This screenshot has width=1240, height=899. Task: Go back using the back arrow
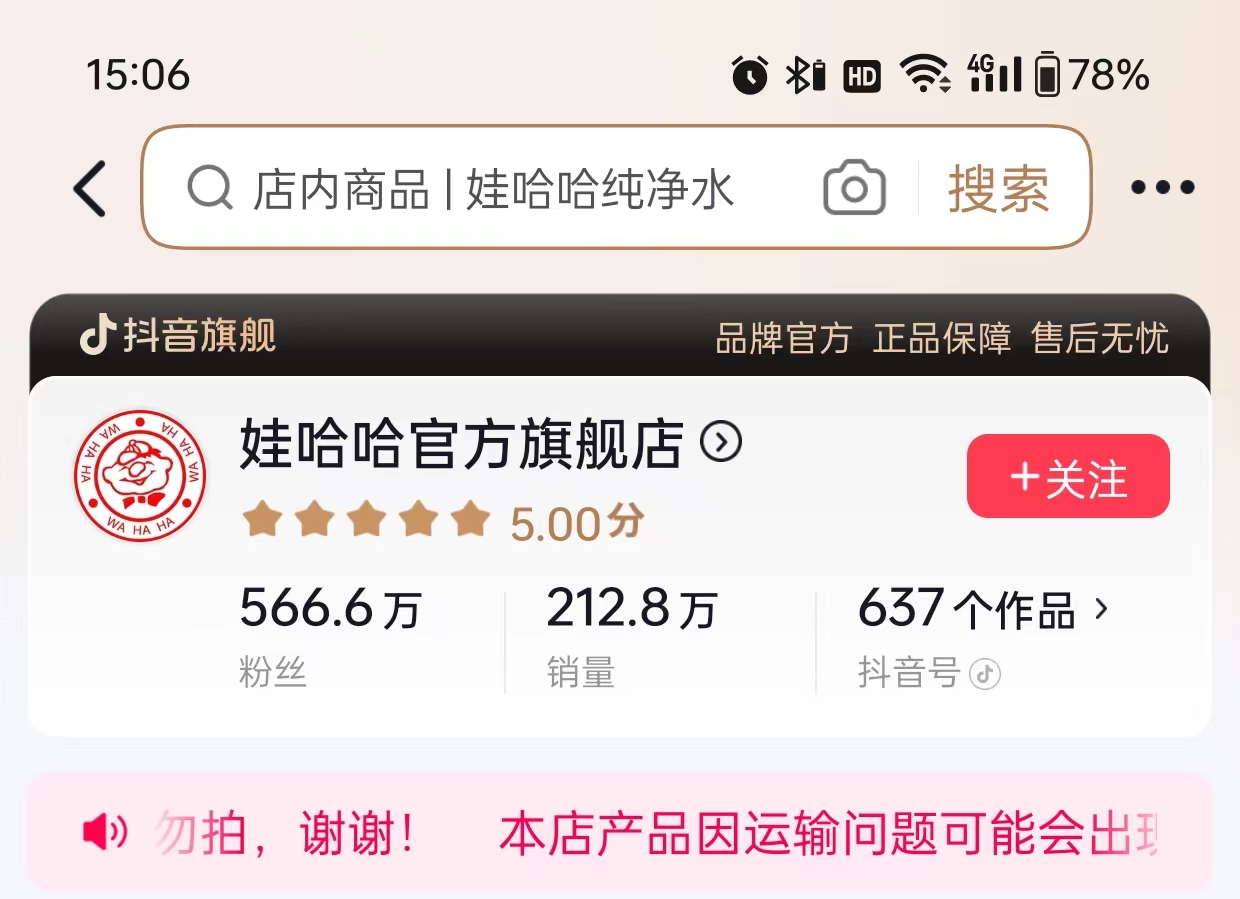pyautogui.click(x=90, y=188)
